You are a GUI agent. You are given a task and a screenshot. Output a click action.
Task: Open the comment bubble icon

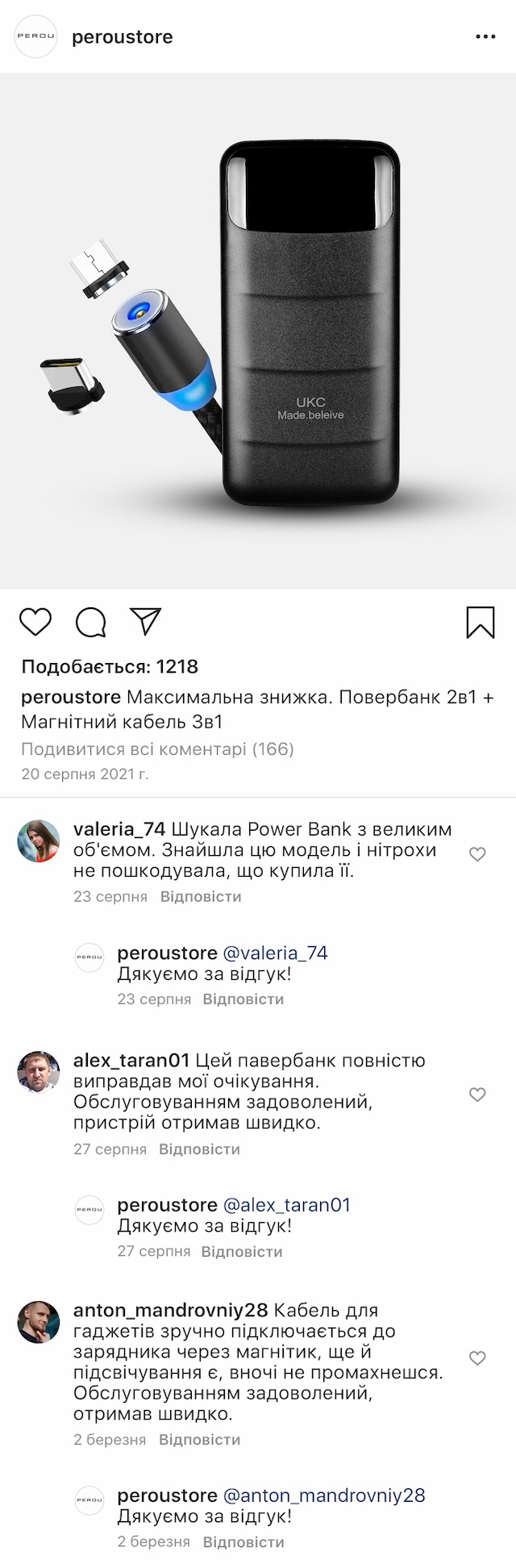pyautogui.click(x=91, y=622)
